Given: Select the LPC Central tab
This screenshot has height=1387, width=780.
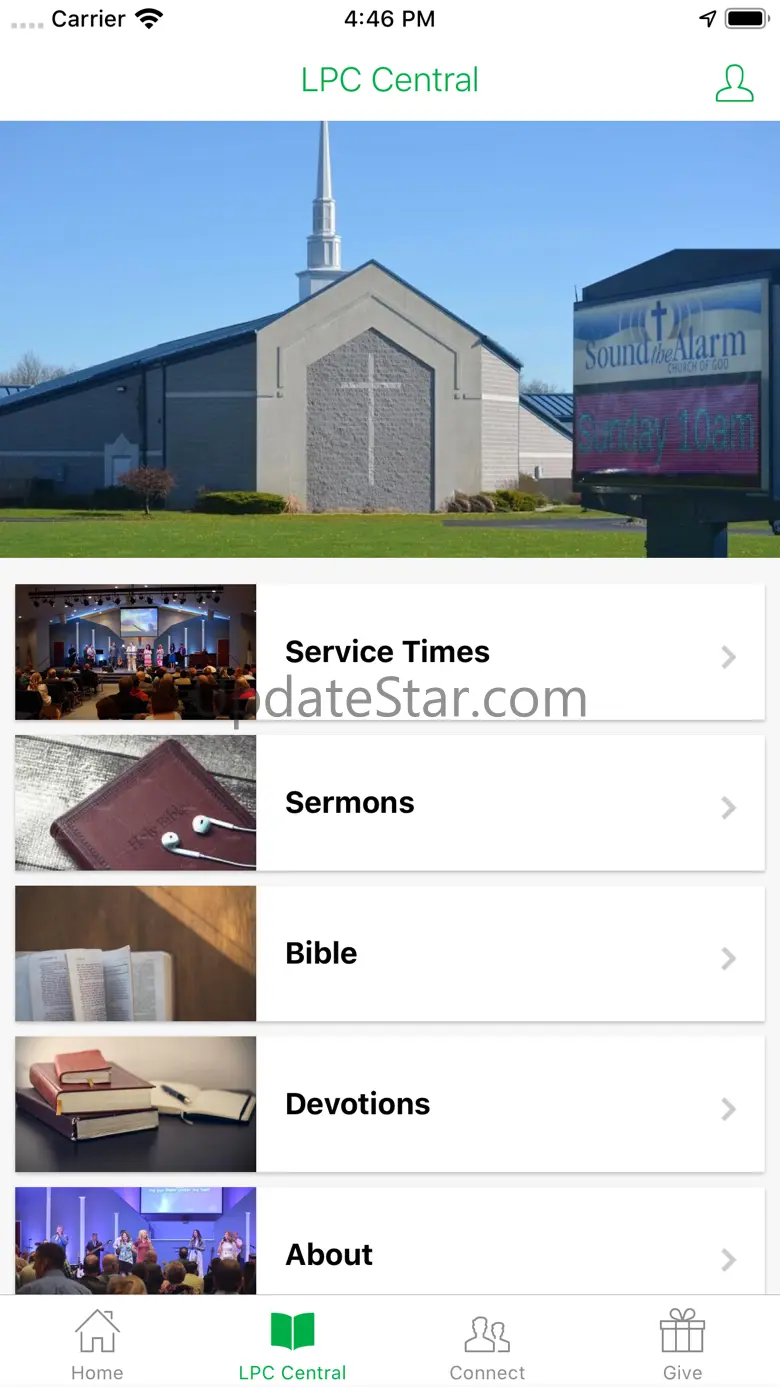Looking at the screenshot, I should pyautogui.click(x=292, y=1345).
